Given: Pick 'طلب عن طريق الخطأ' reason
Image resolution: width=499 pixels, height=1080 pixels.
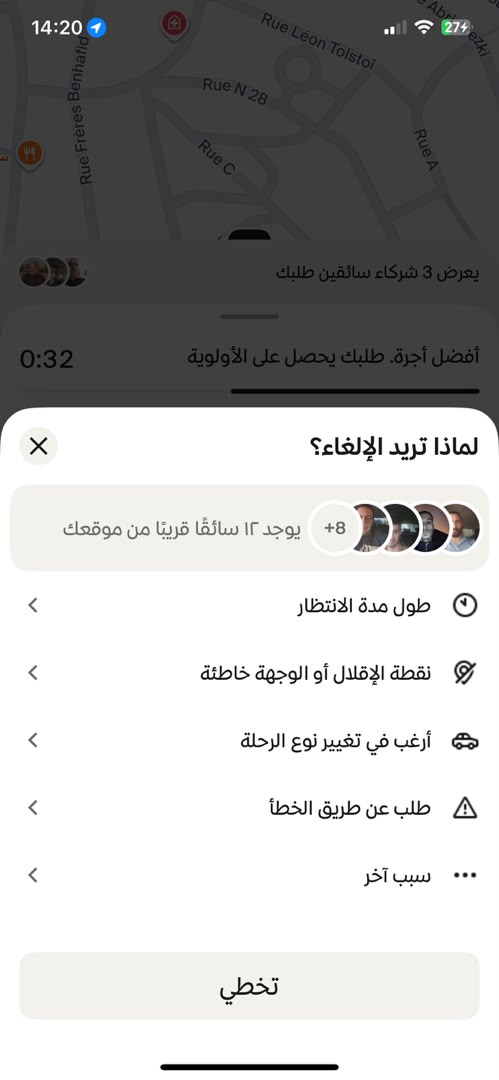Looking at the screenshot, I should [x=250, y=809].
